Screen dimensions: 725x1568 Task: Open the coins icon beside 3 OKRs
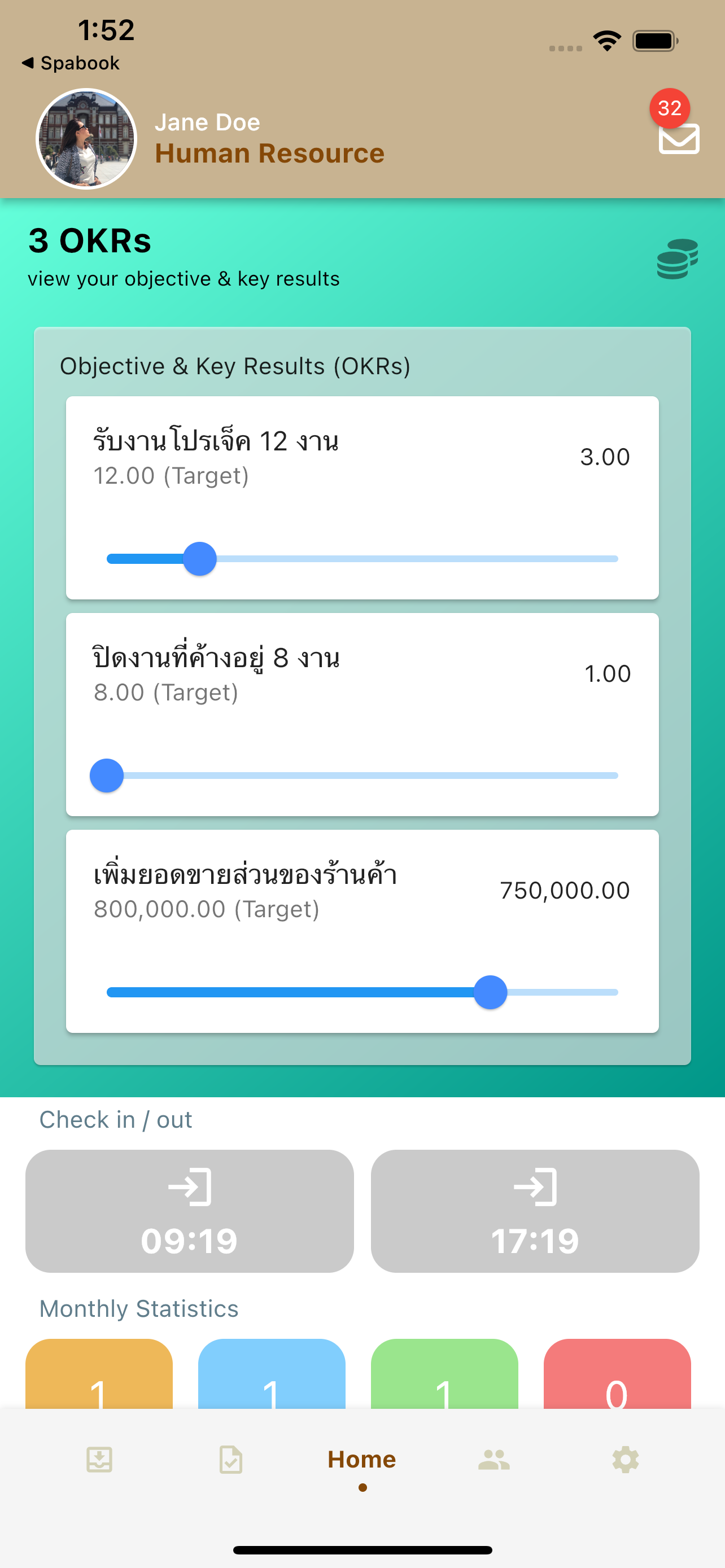coord(677,259)
